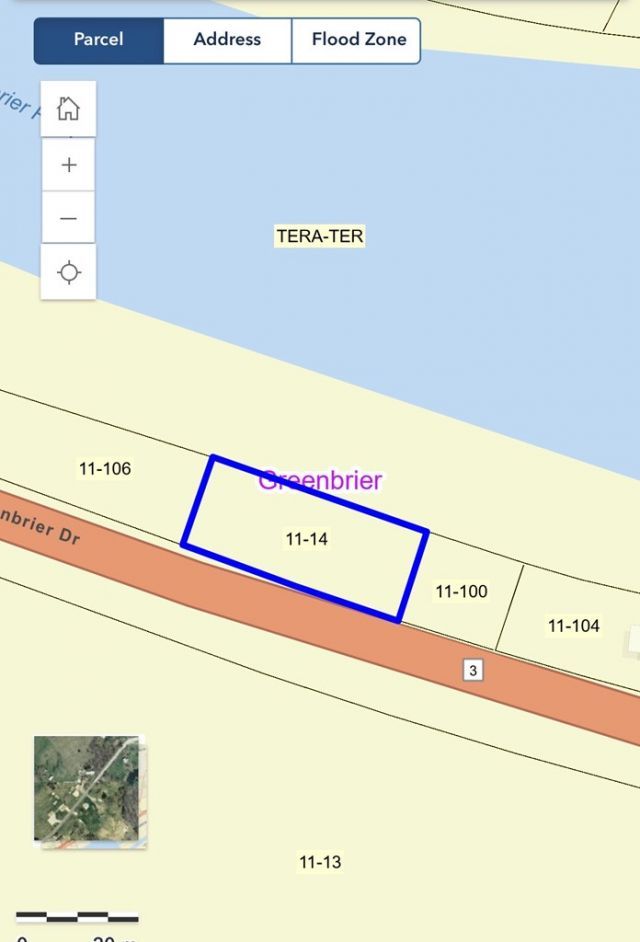This screenshot has height=942, width=640.
Task: Open the Flood Zone tab
Action: pos(358,40)
